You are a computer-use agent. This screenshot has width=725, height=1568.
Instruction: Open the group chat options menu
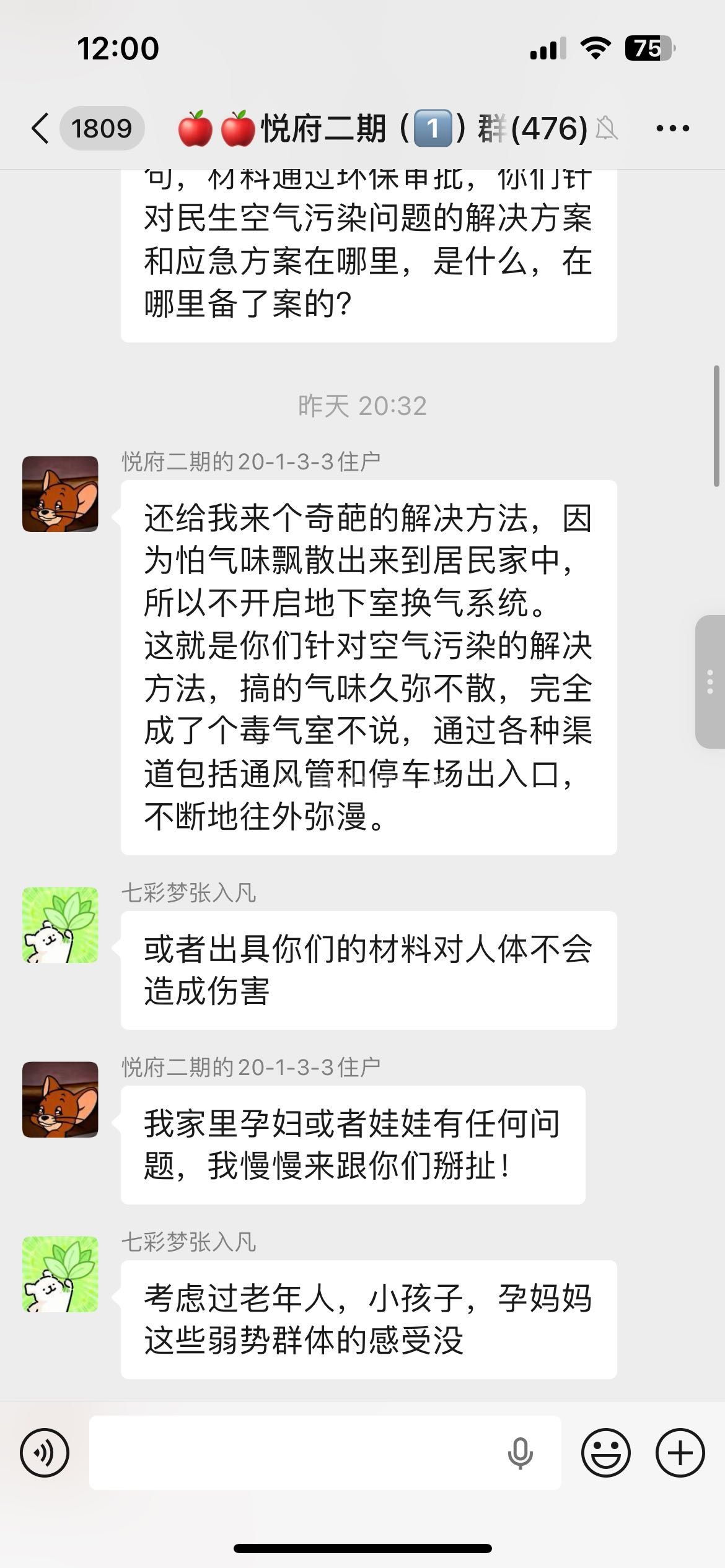coord(672,129)
